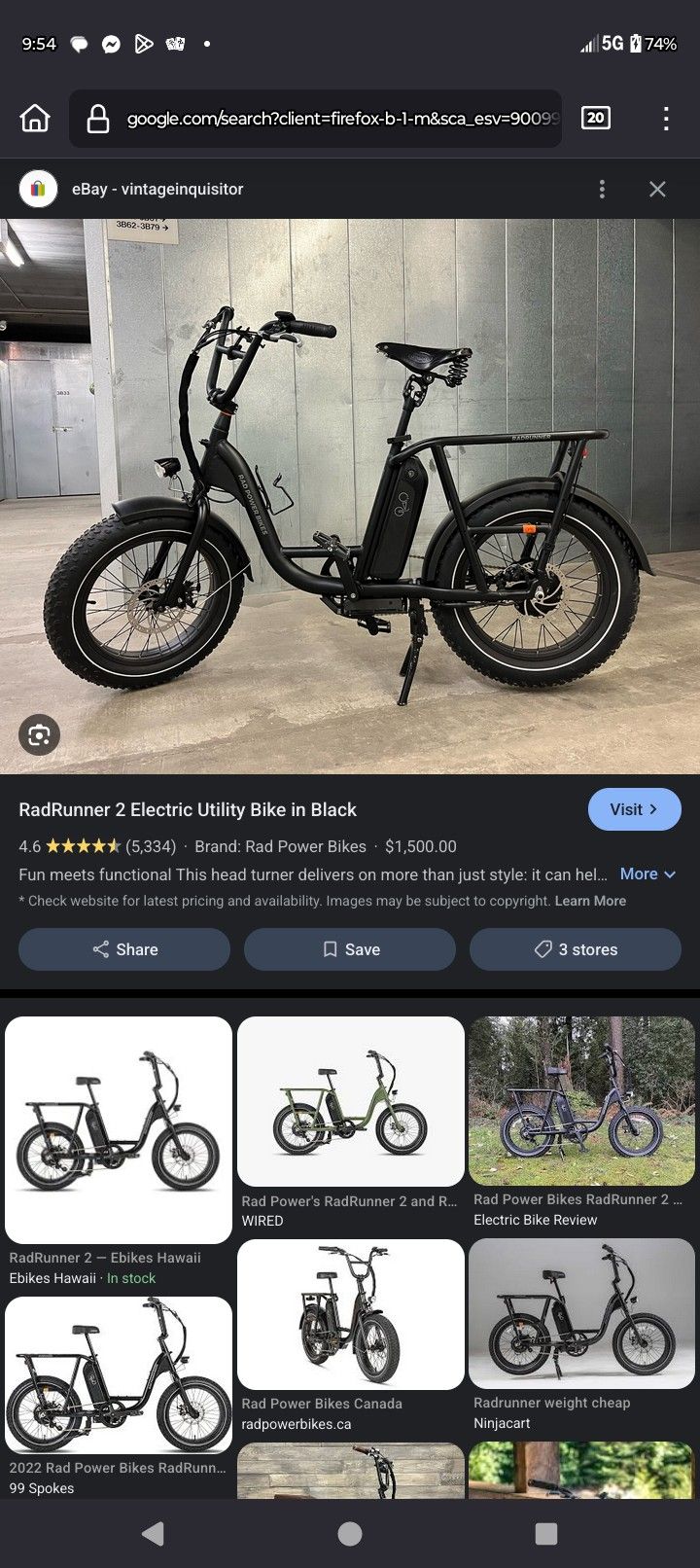Image resolution: width=700 pixels, height=1568 pixels.
Task: Save this image result
Action: (350, 949)
